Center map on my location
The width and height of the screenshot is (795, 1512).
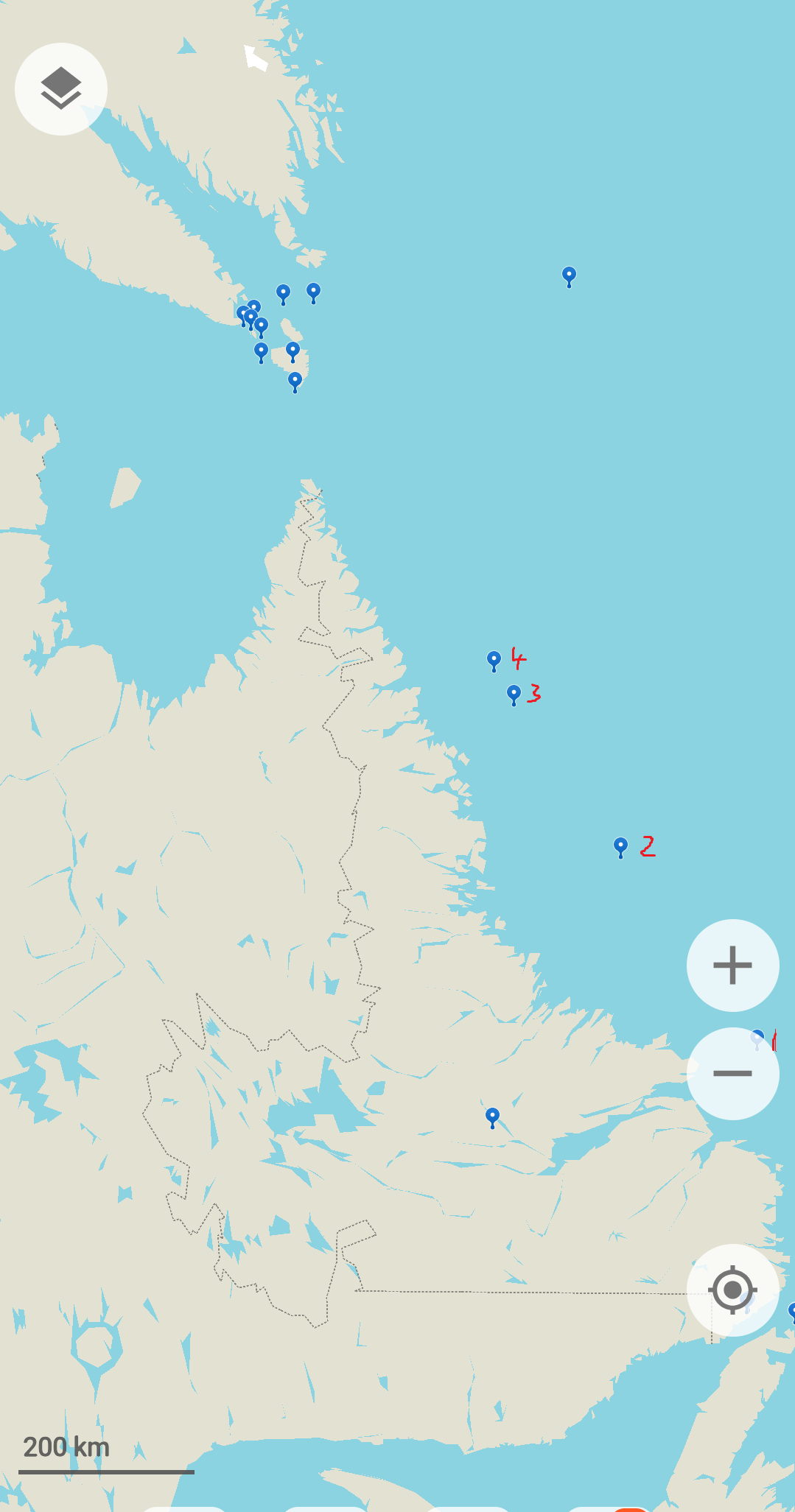point(732,1290)
